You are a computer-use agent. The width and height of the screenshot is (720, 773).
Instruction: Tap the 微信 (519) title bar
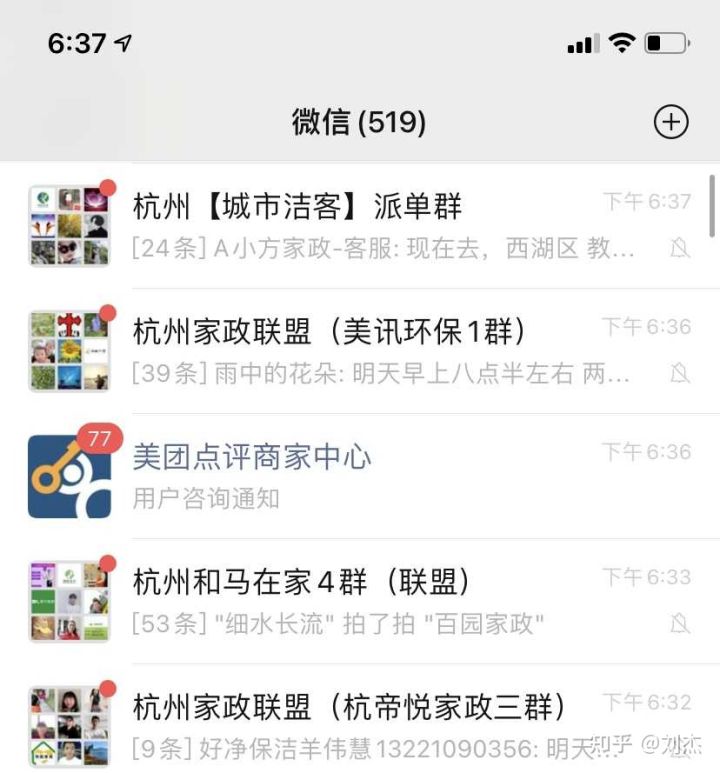(x=360, y=120)
